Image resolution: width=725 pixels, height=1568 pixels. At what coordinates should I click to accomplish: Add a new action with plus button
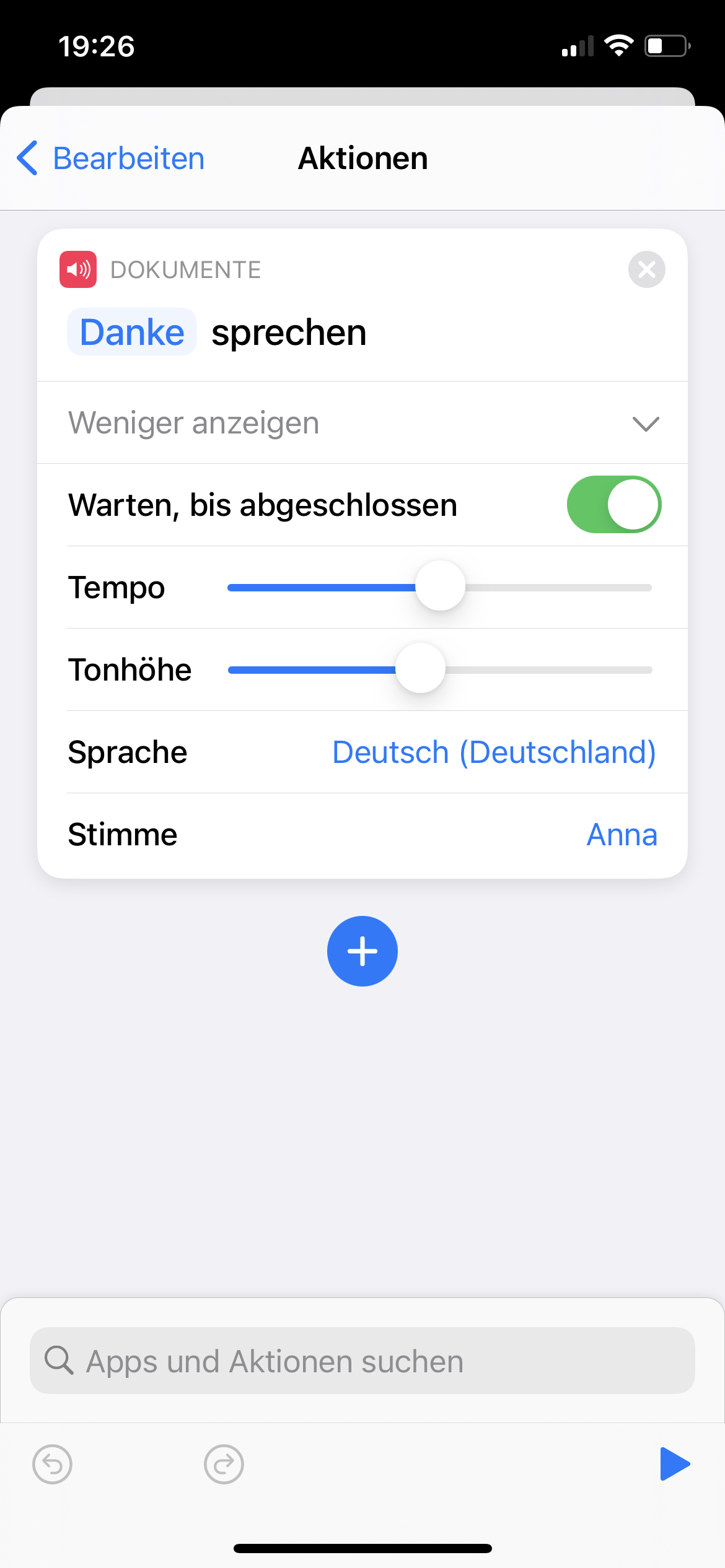click(x=362, y=951)
